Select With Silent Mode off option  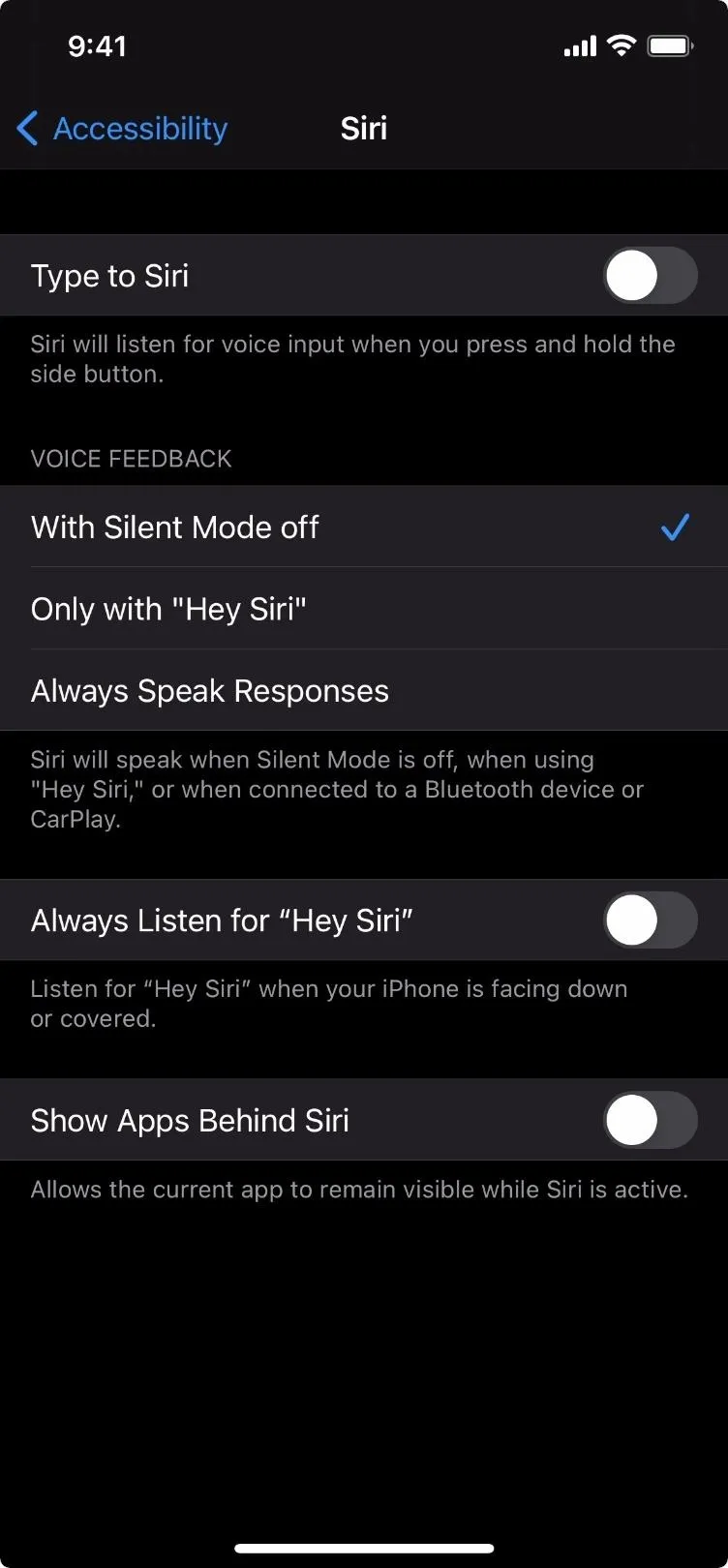click(x=364, y=527)
